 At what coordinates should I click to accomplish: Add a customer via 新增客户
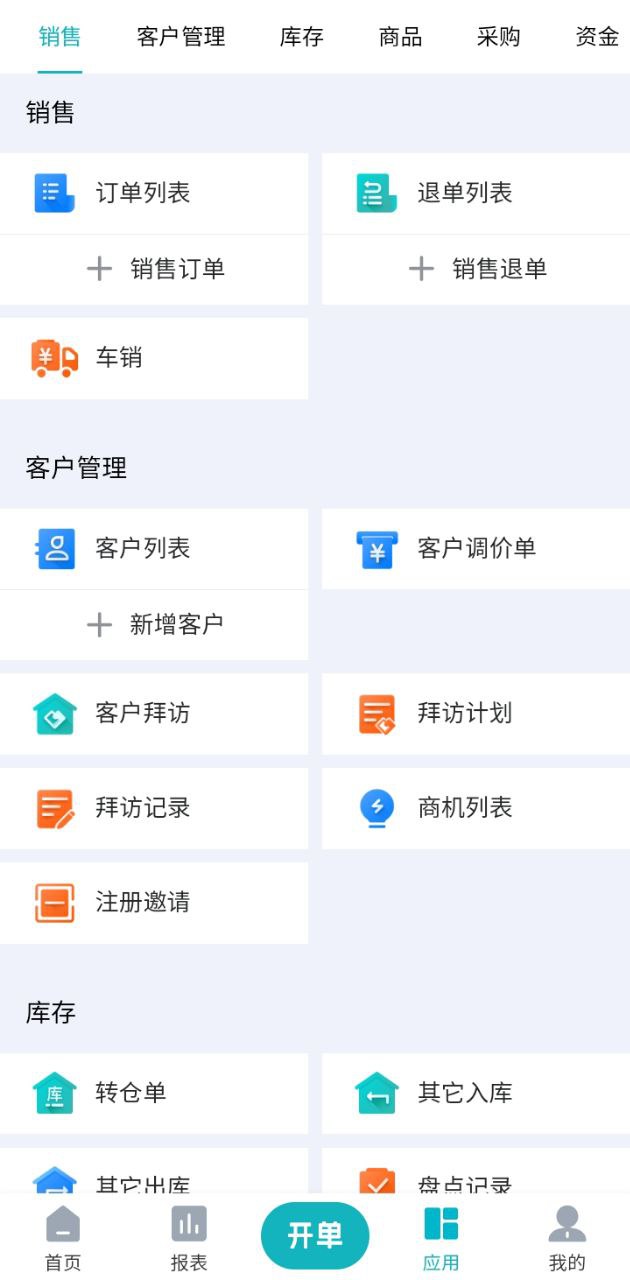coord(155,625)
